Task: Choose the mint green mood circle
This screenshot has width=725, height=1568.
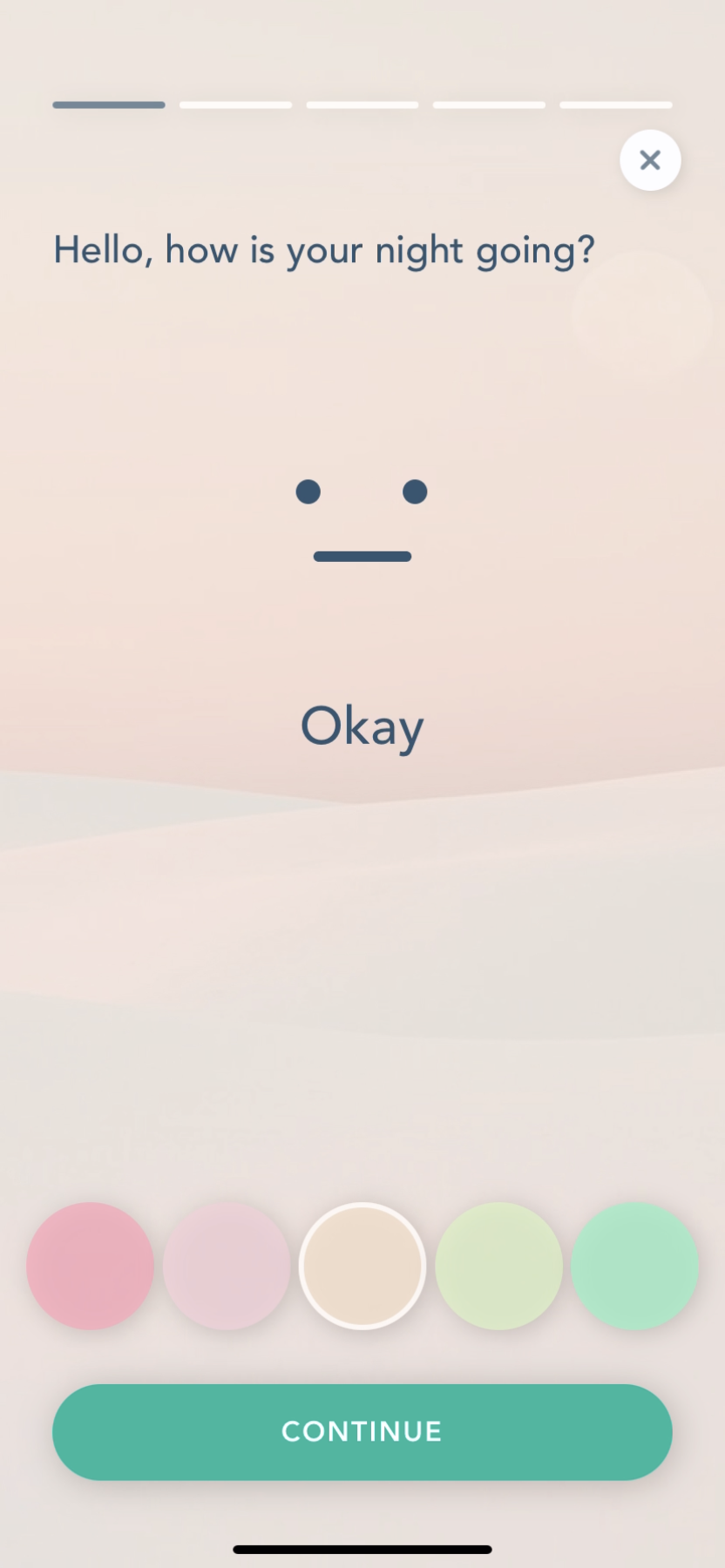Action: 634,1266
